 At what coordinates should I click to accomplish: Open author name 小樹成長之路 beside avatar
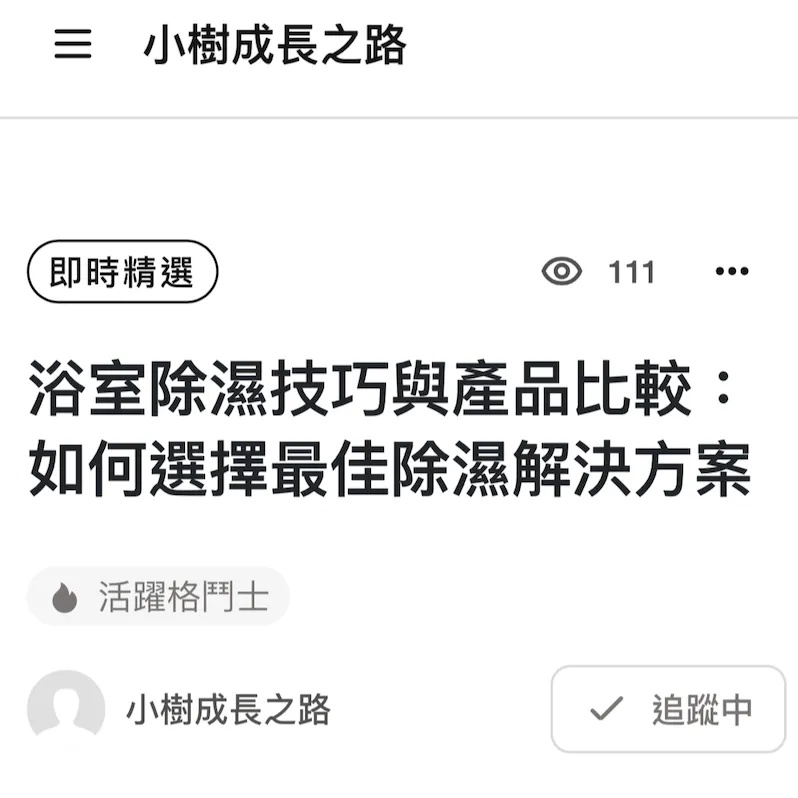click(228, 710)
